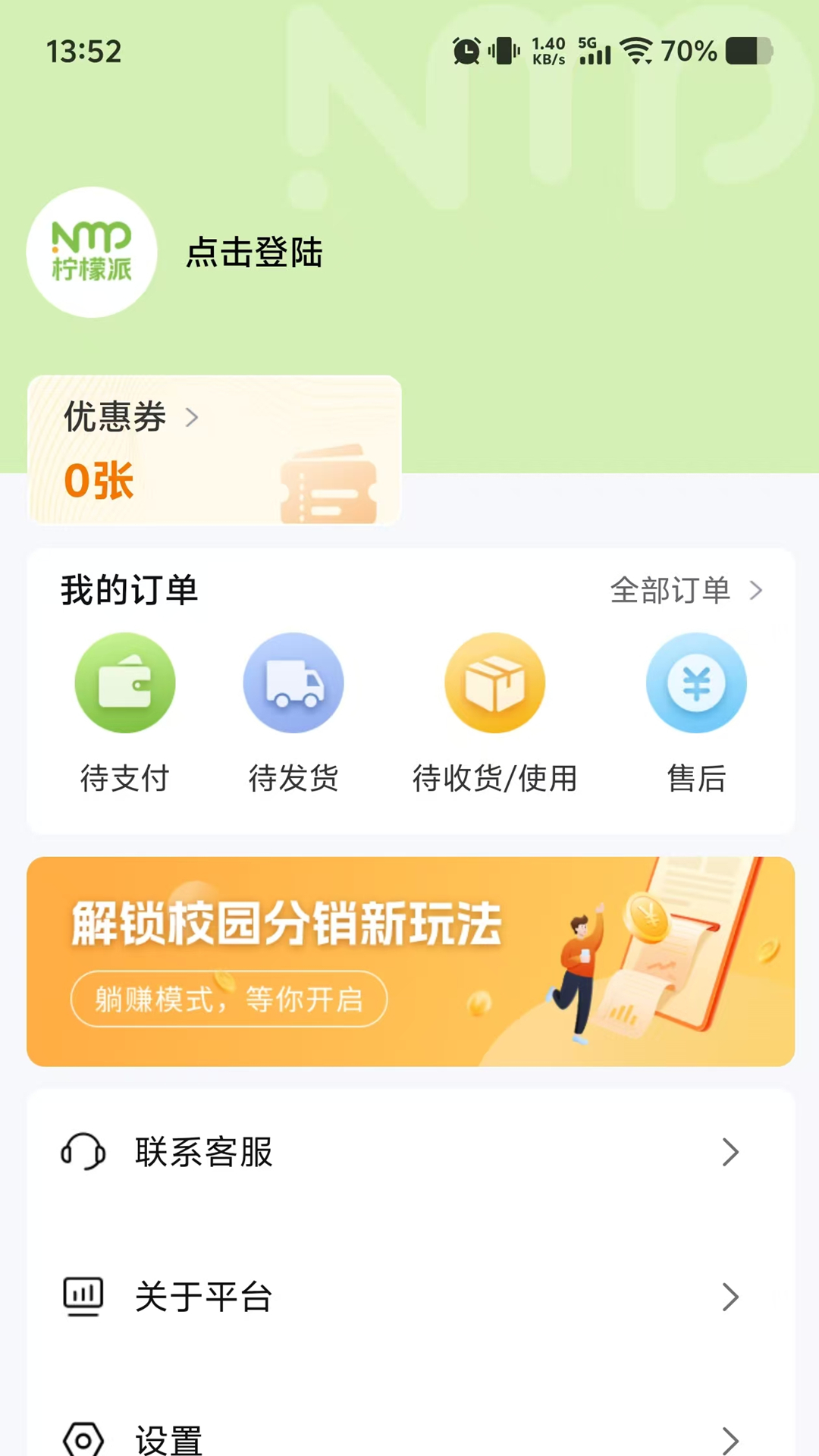Click the headset customer service icon
This screenshot has height=1456, width=819.
83,1152
